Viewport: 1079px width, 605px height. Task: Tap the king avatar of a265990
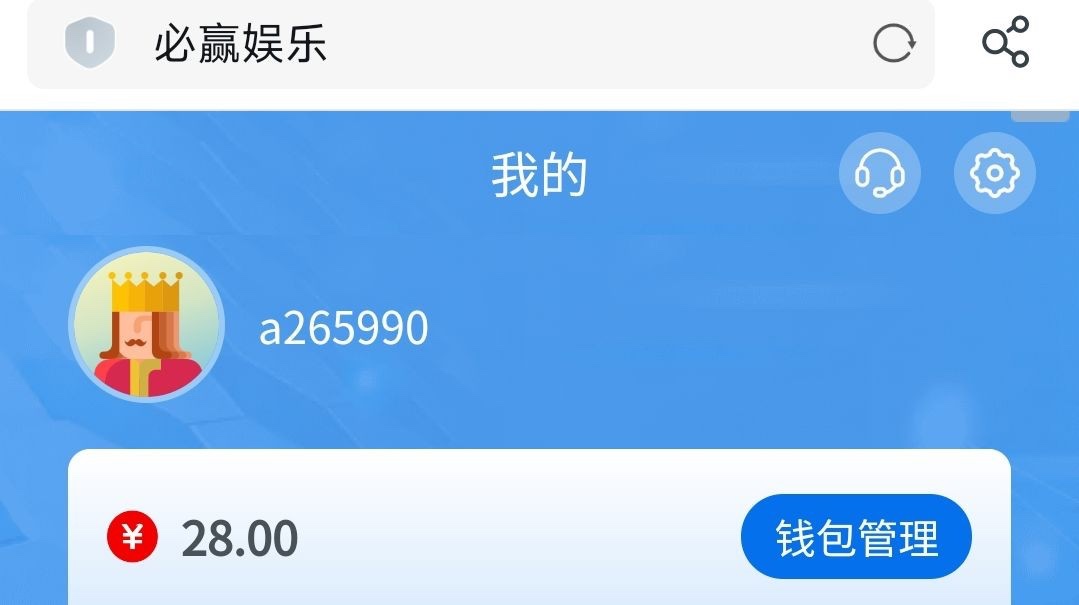146,325
